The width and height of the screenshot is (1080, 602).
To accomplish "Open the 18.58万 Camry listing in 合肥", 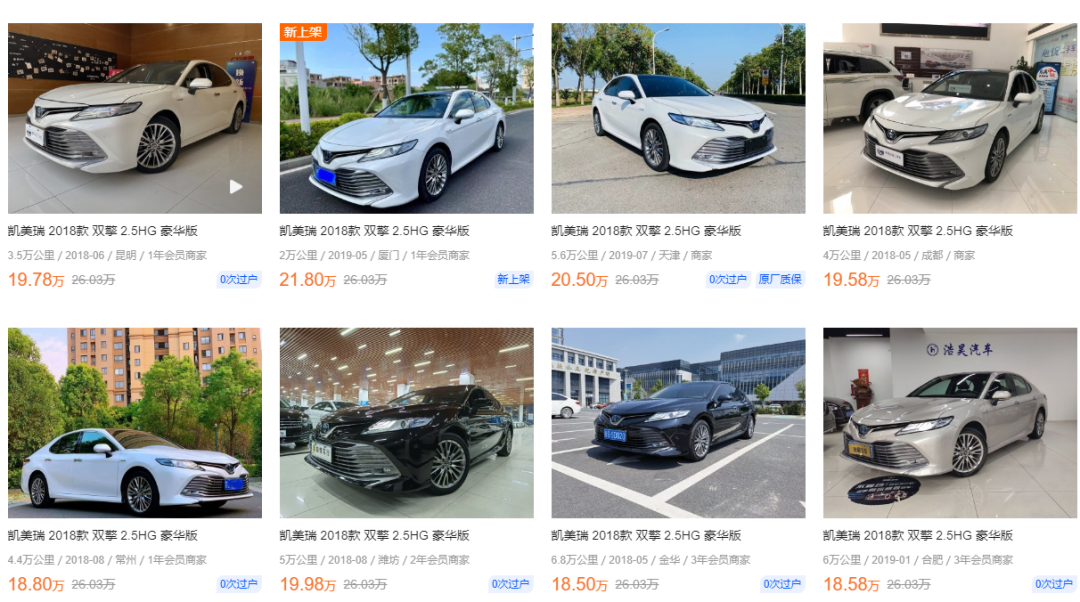I will click(949, 423).
